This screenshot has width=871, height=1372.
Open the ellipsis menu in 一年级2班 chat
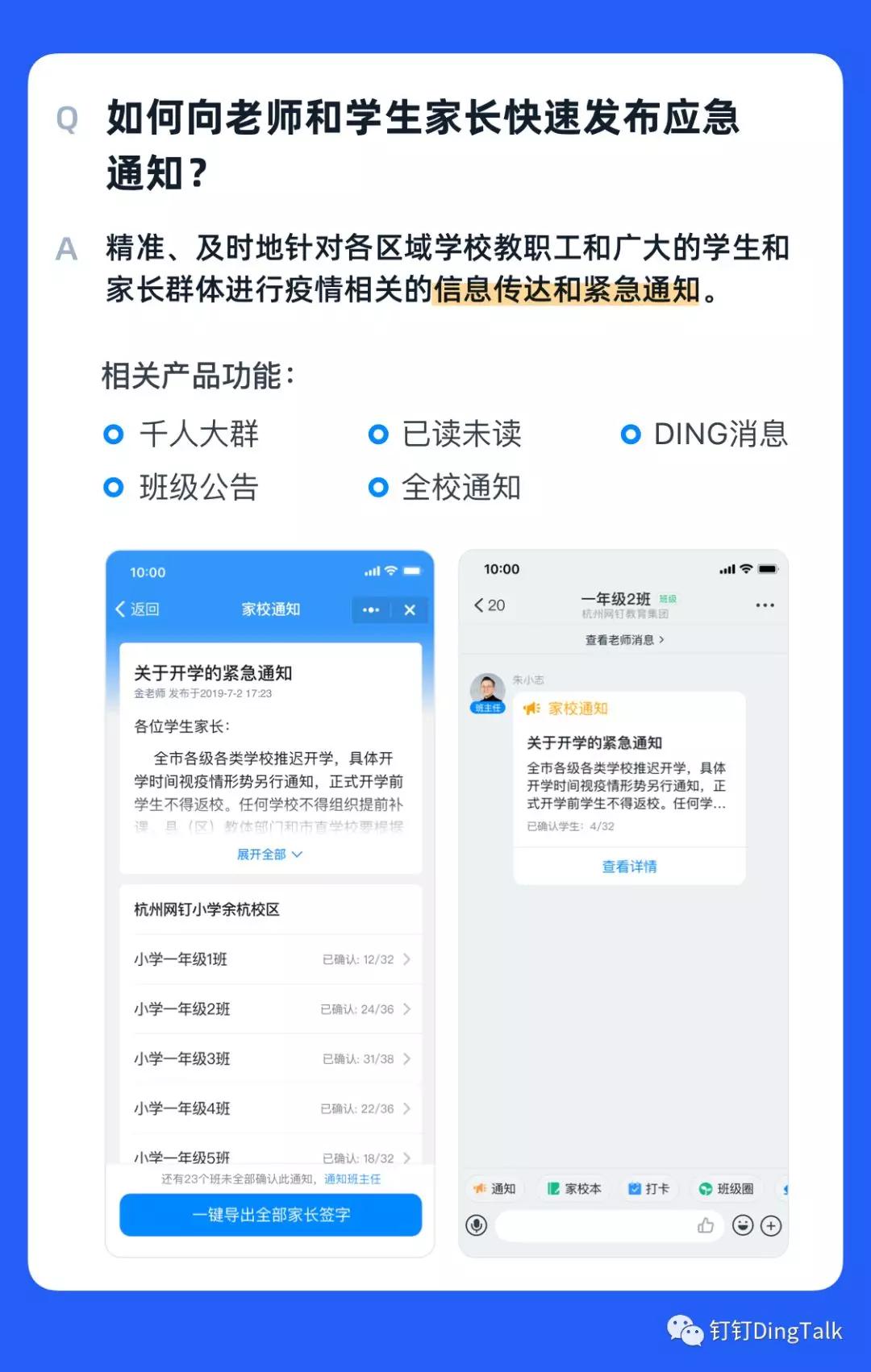[x=764, y=605]
